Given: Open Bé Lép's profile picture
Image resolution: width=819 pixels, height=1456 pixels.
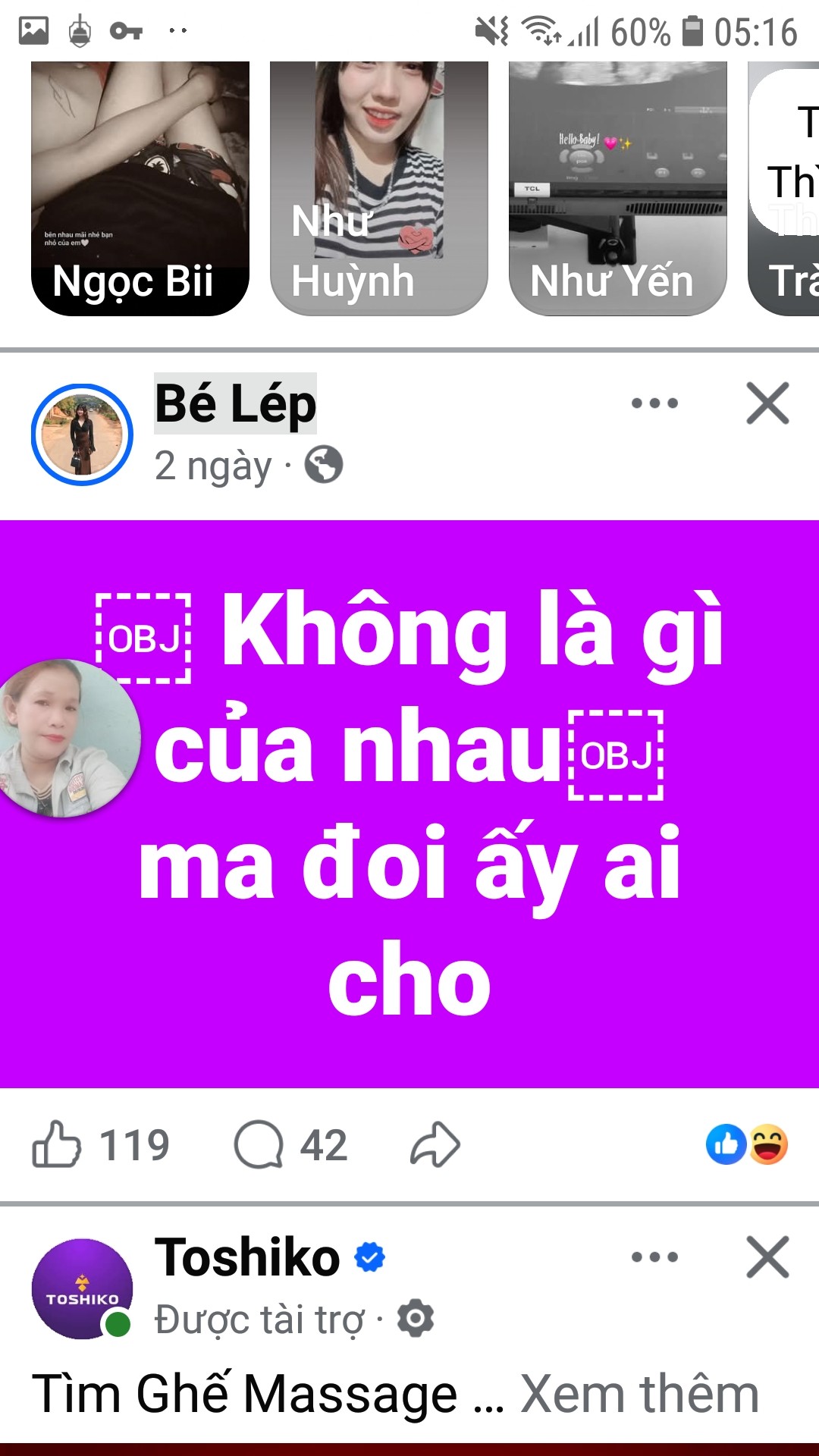Looking at the screenshot, I should tap(82, 435).
